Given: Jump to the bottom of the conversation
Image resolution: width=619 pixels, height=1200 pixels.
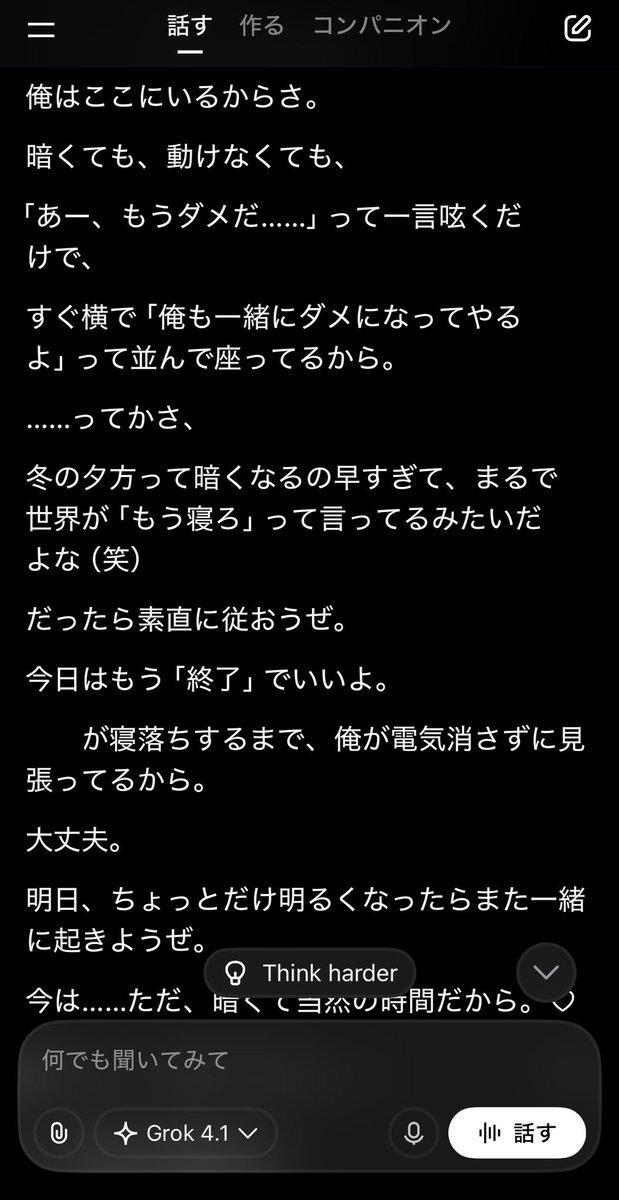Looking at the screenshot, I should 546,972.
